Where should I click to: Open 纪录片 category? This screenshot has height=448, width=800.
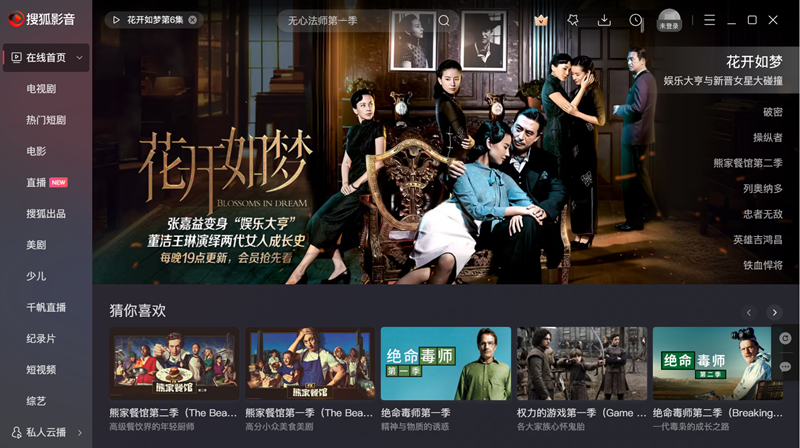pyautogui.click(x=41, y=338)
